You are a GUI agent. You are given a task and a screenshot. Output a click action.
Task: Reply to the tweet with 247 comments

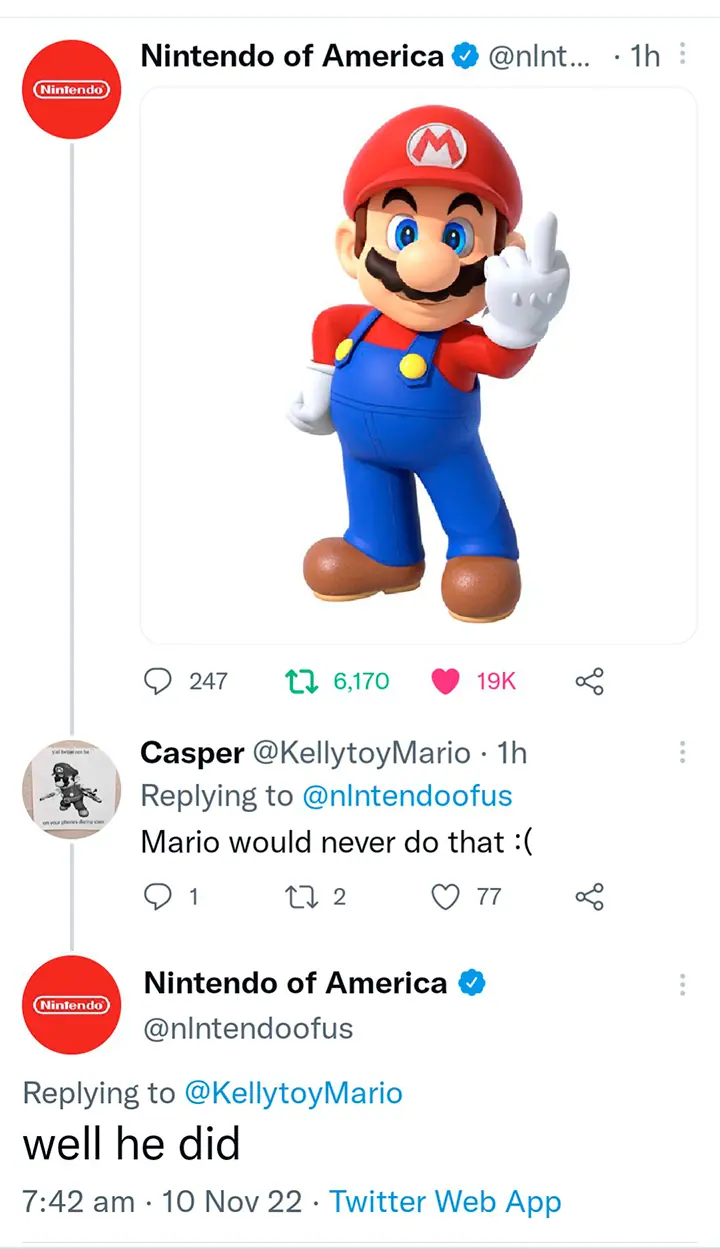pos(158,681)
